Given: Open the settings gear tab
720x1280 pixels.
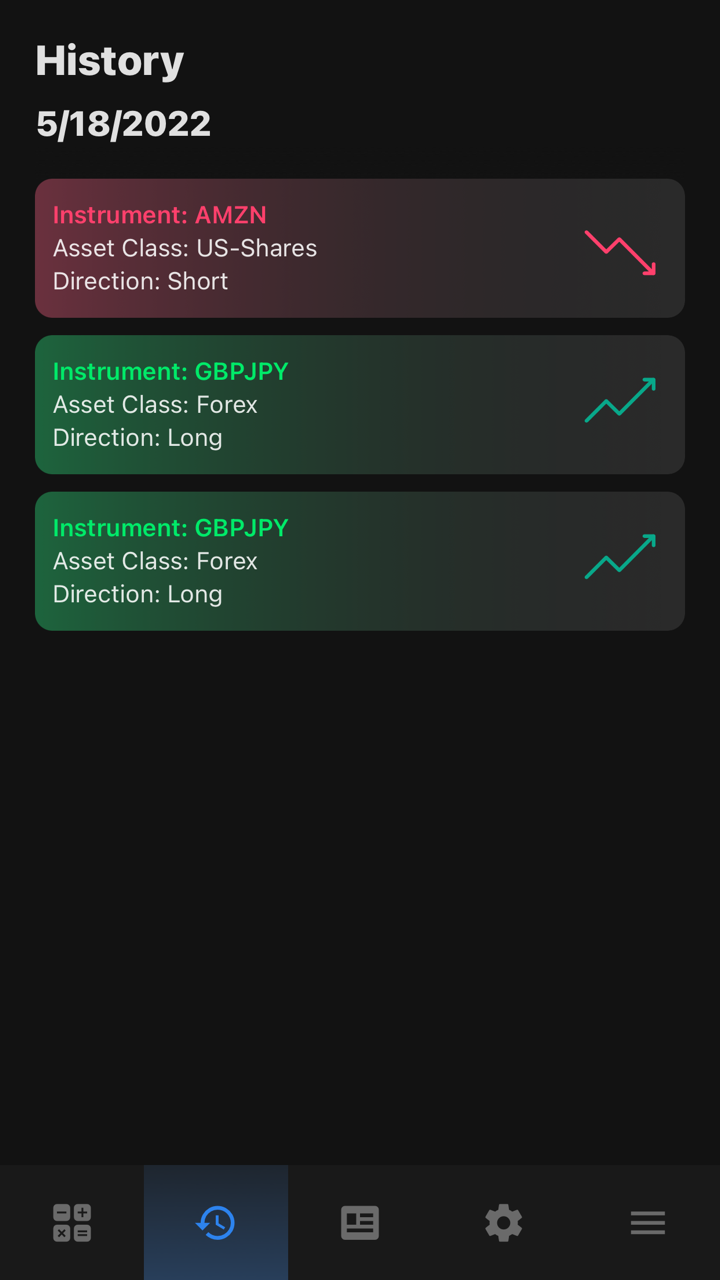Looking at the screenshot, I should coord(504,1222).
